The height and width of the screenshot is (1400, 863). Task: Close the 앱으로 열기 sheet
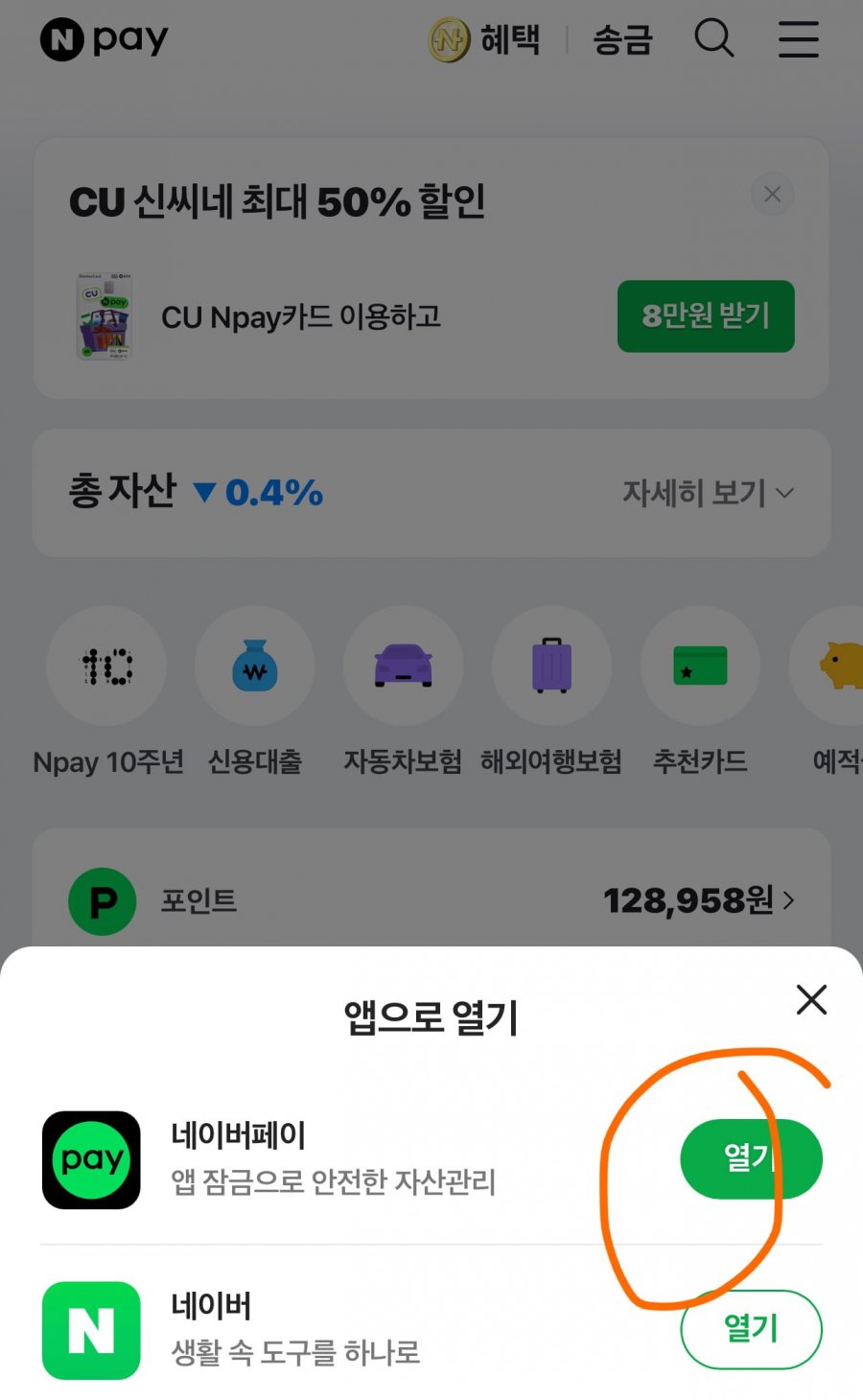811,1000
